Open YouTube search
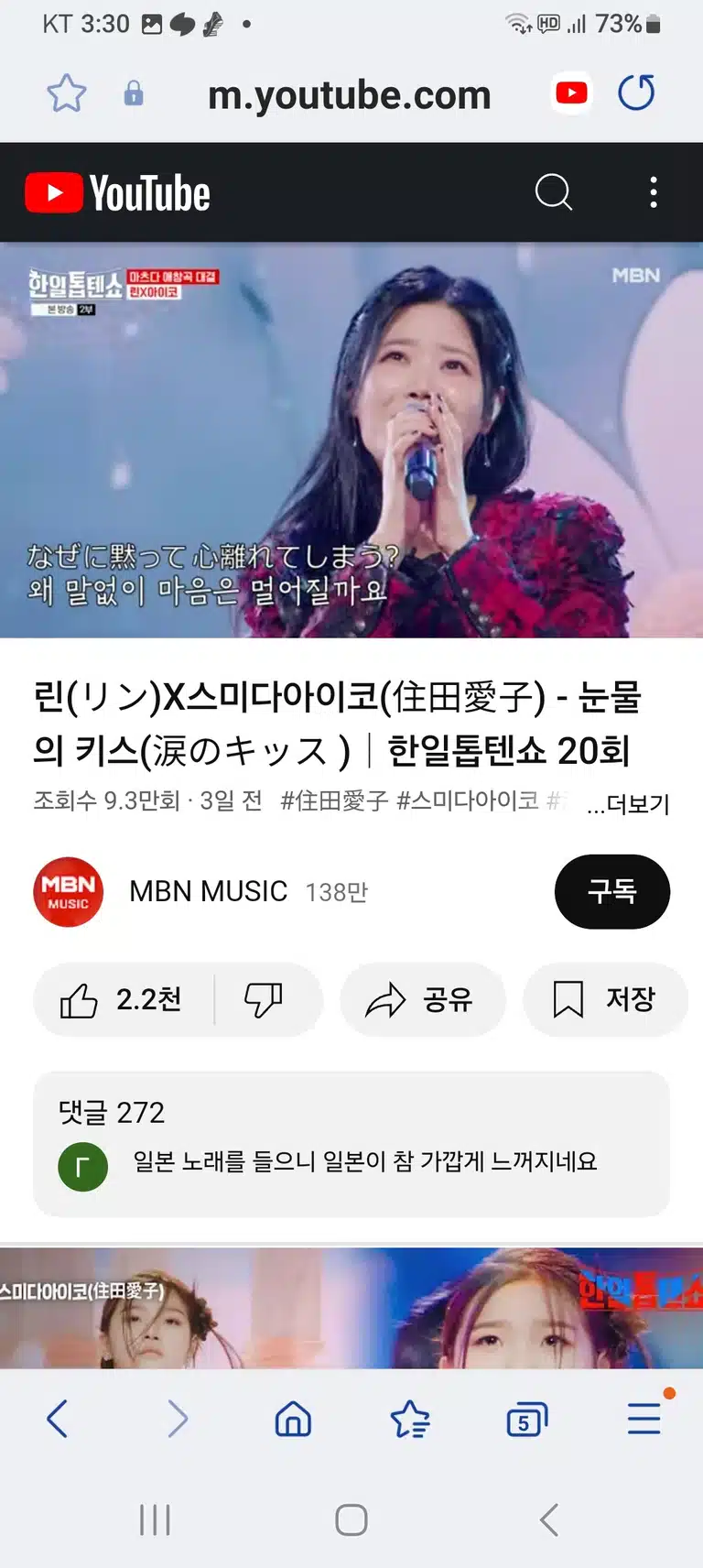The width and height of the screenshot is (703, 1568). (553, 192)
